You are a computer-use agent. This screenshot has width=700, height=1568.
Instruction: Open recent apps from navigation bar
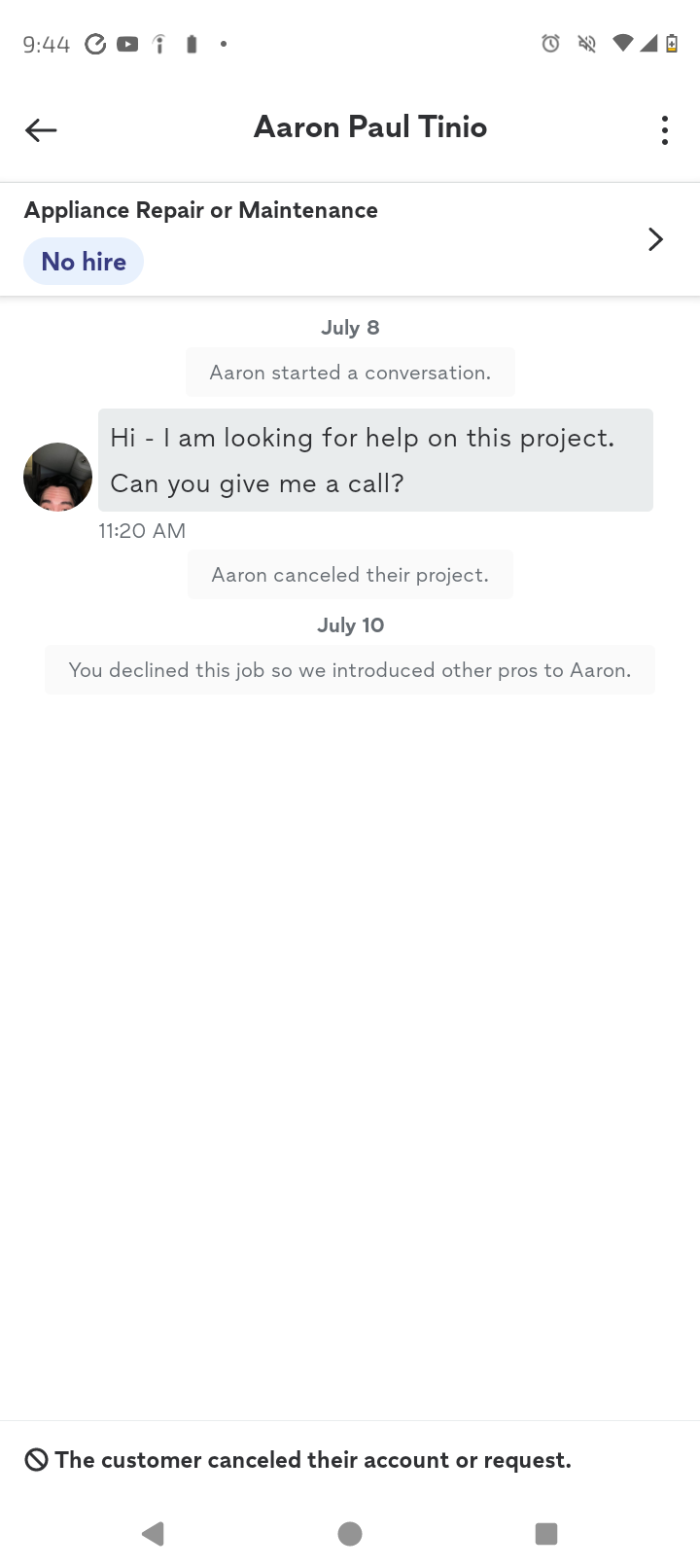546,1534
